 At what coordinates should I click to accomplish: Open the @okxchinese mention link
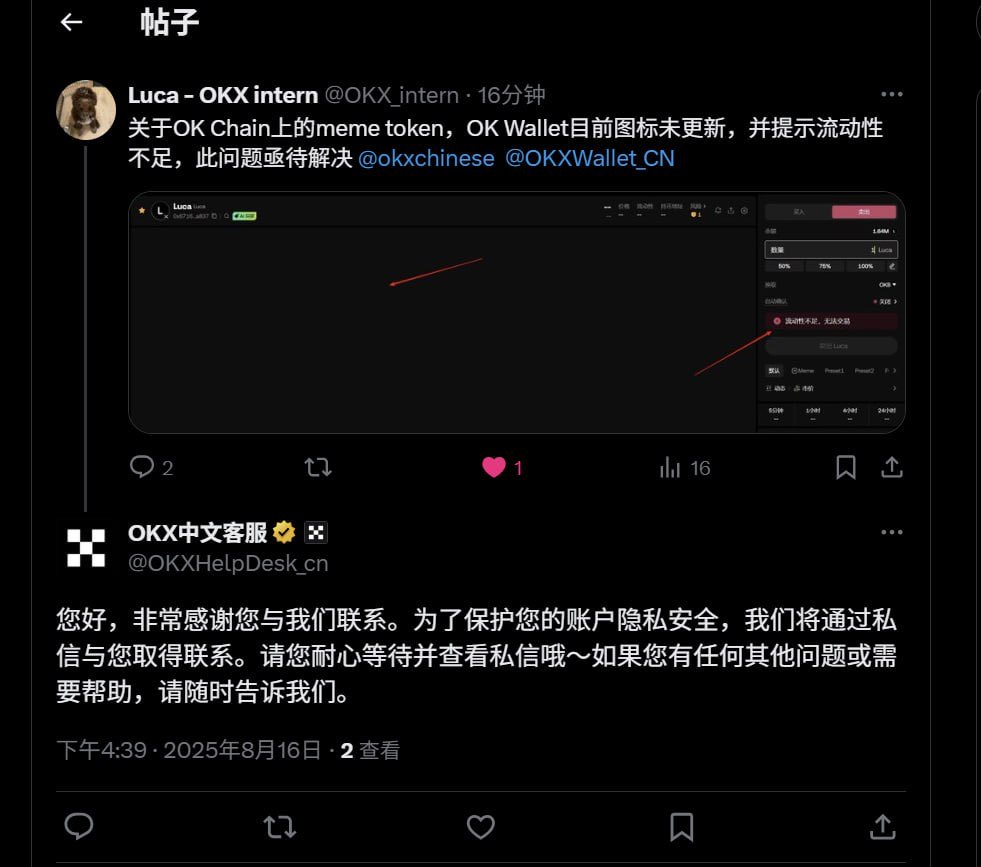(426, 158)
